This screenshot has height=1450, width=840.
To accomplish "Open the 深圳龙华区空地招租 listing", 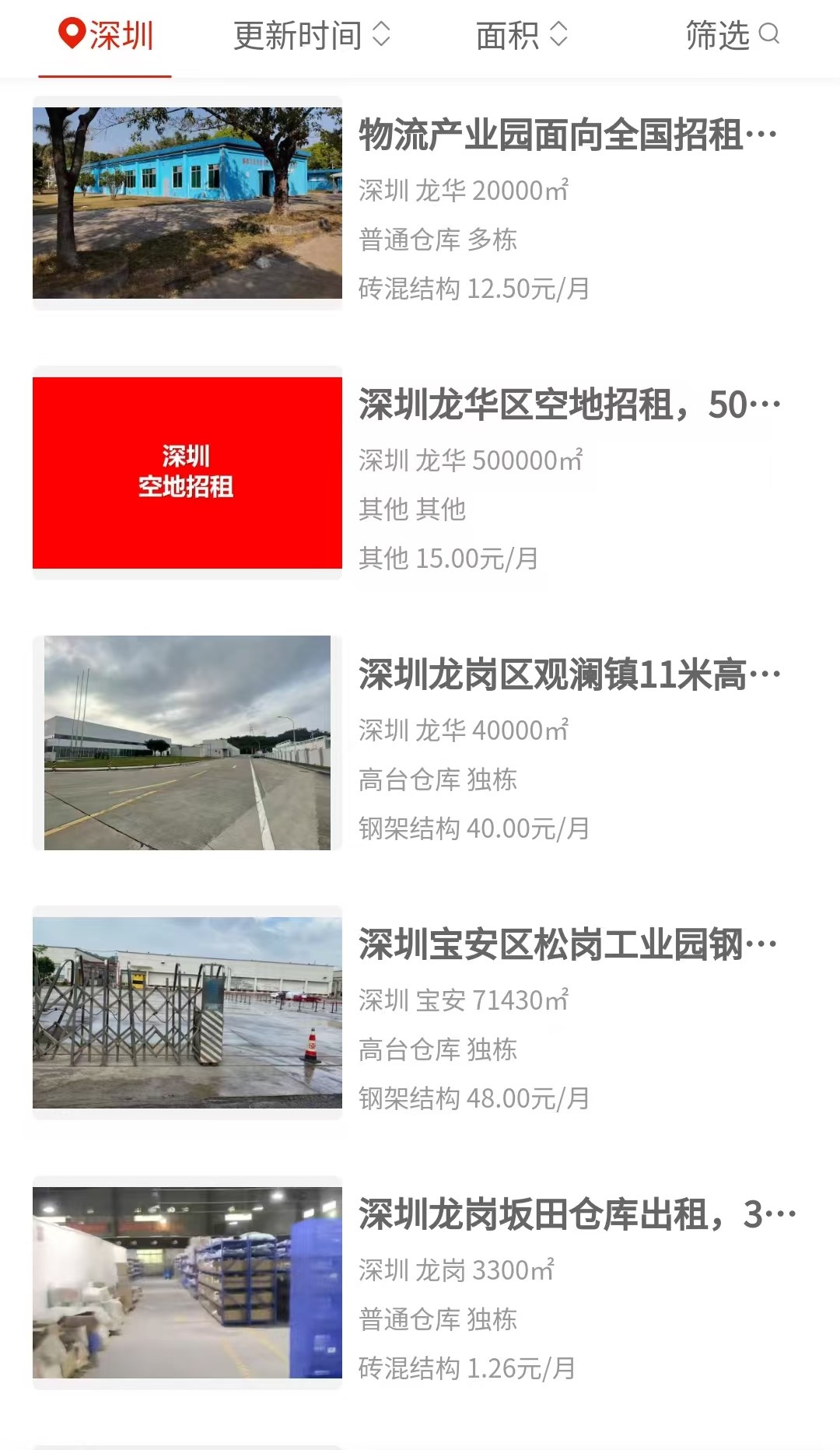I will click(420, 473).
